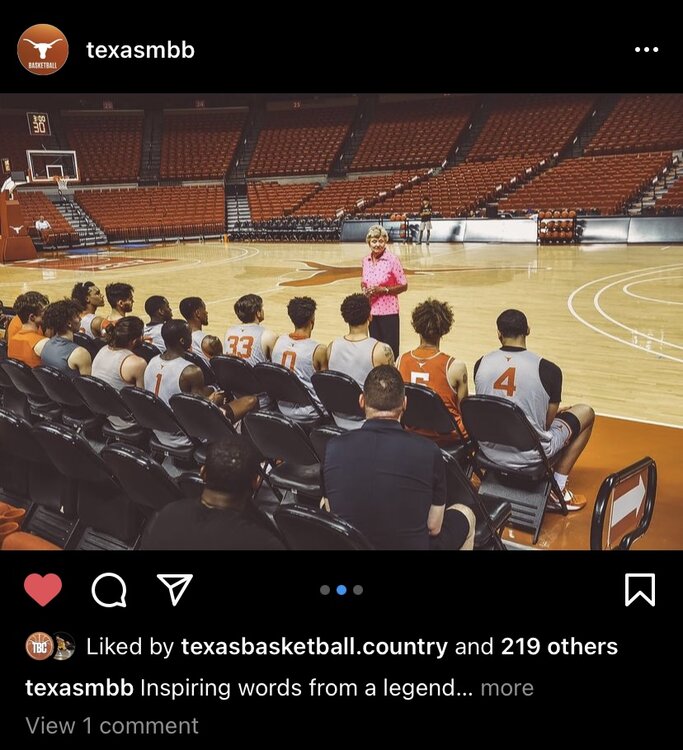The width and height of the screenshot is (683, 750).
Task: Open the texasmbb username link
Action: (140, 50)
